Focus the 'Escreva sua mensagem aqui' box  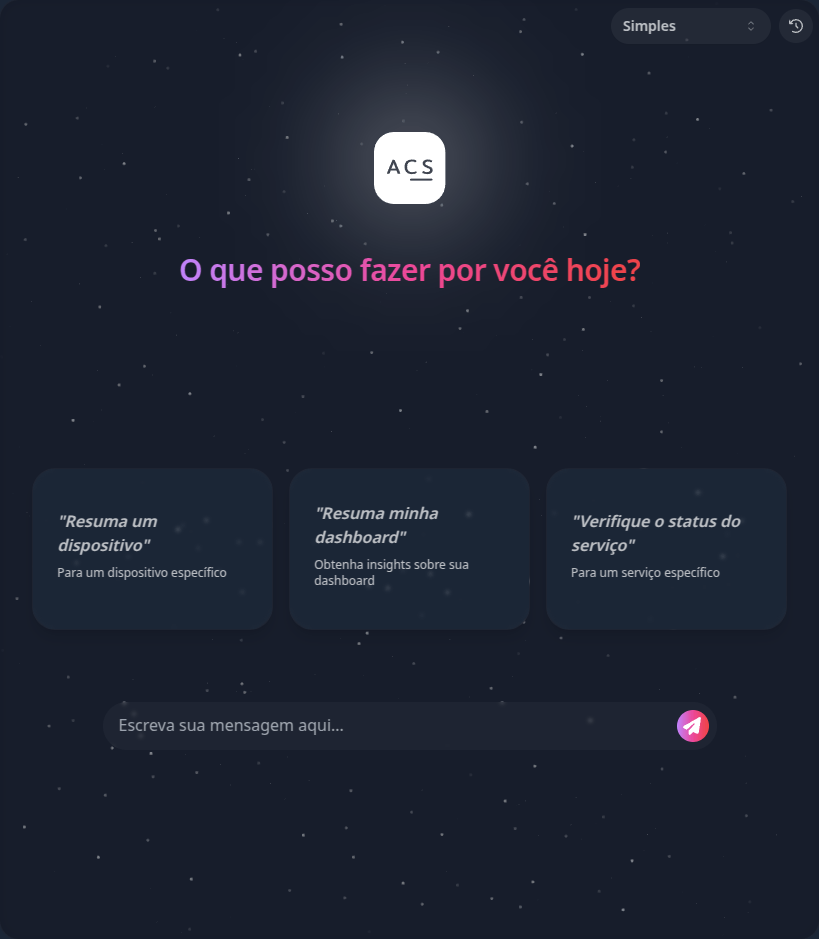pyautogui.click(x=380, y=725)
